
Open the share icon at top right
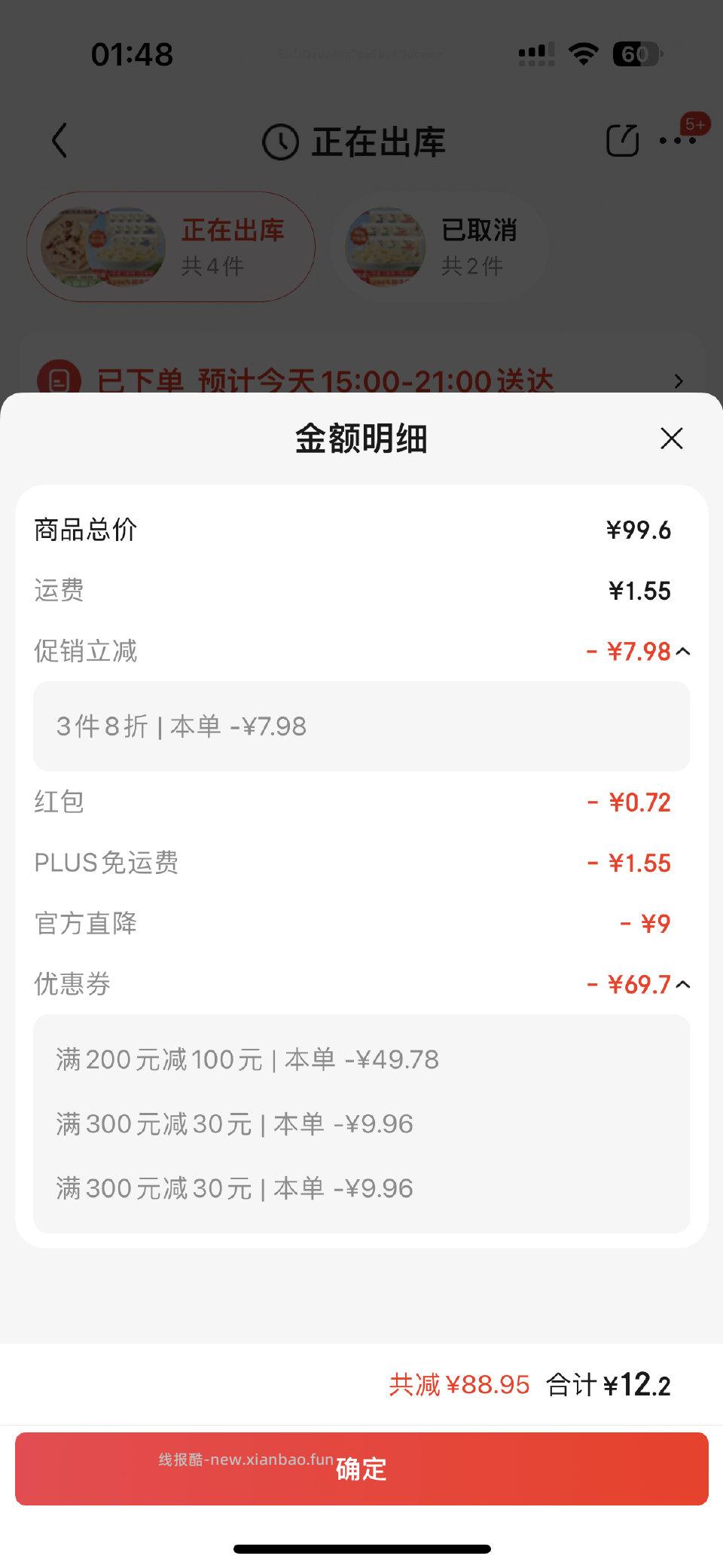tap(622, 140)
